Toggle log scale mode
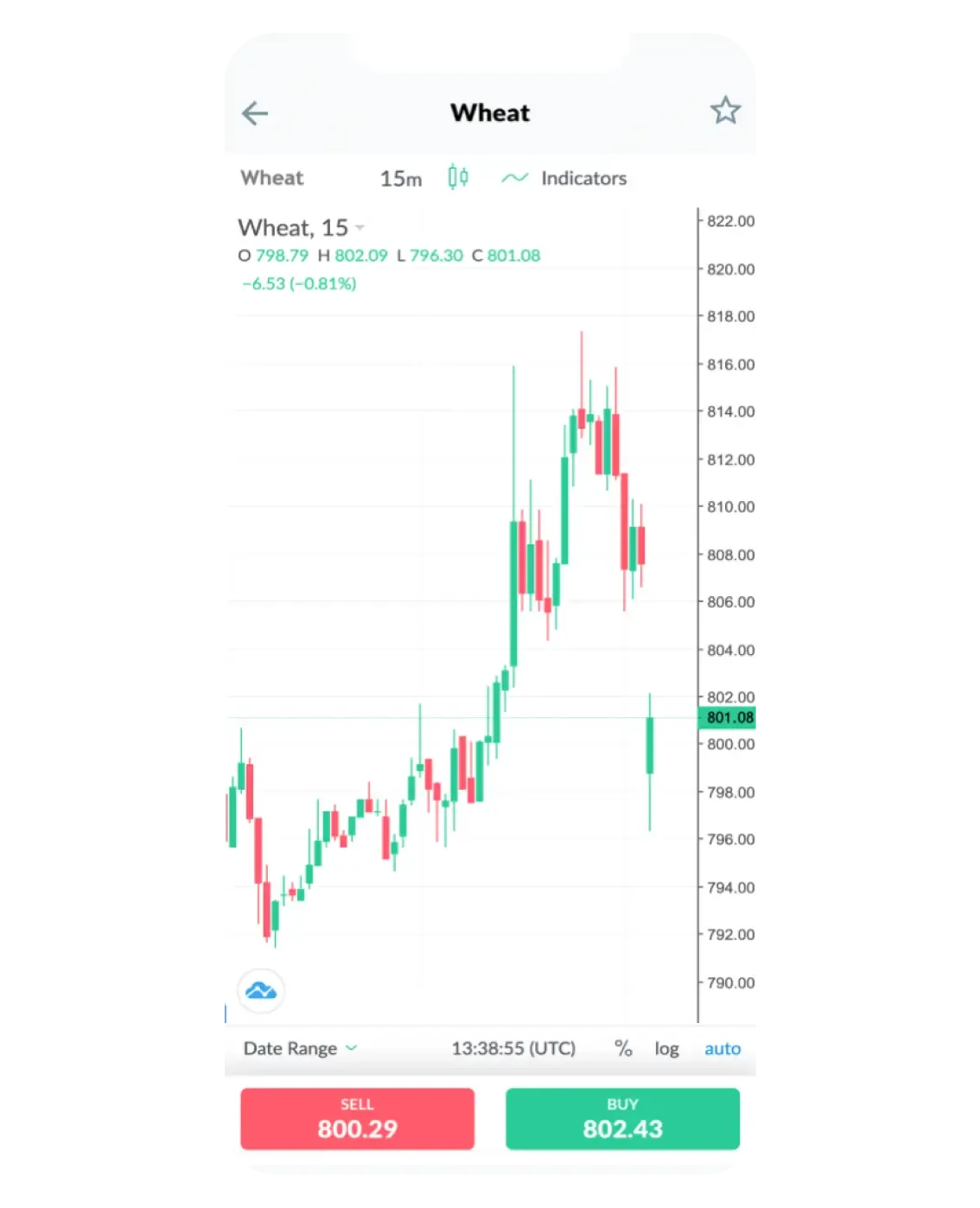Screen dimensions: 980x1208 click(666, 1048)
